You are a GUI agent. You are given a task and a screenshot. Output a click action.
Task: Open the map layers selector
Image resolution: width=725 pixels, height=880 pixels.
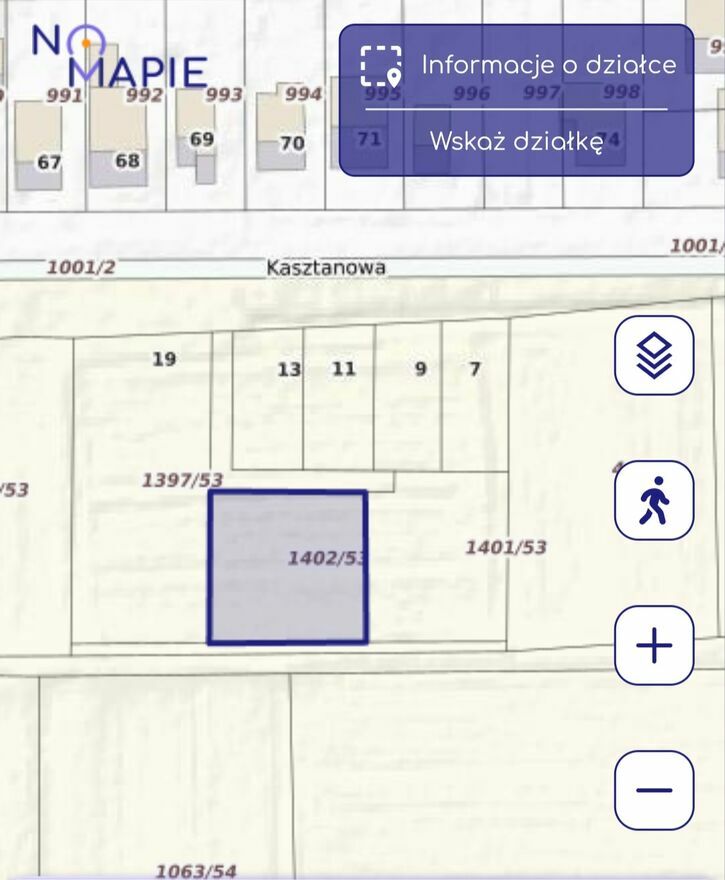point(654,355)
